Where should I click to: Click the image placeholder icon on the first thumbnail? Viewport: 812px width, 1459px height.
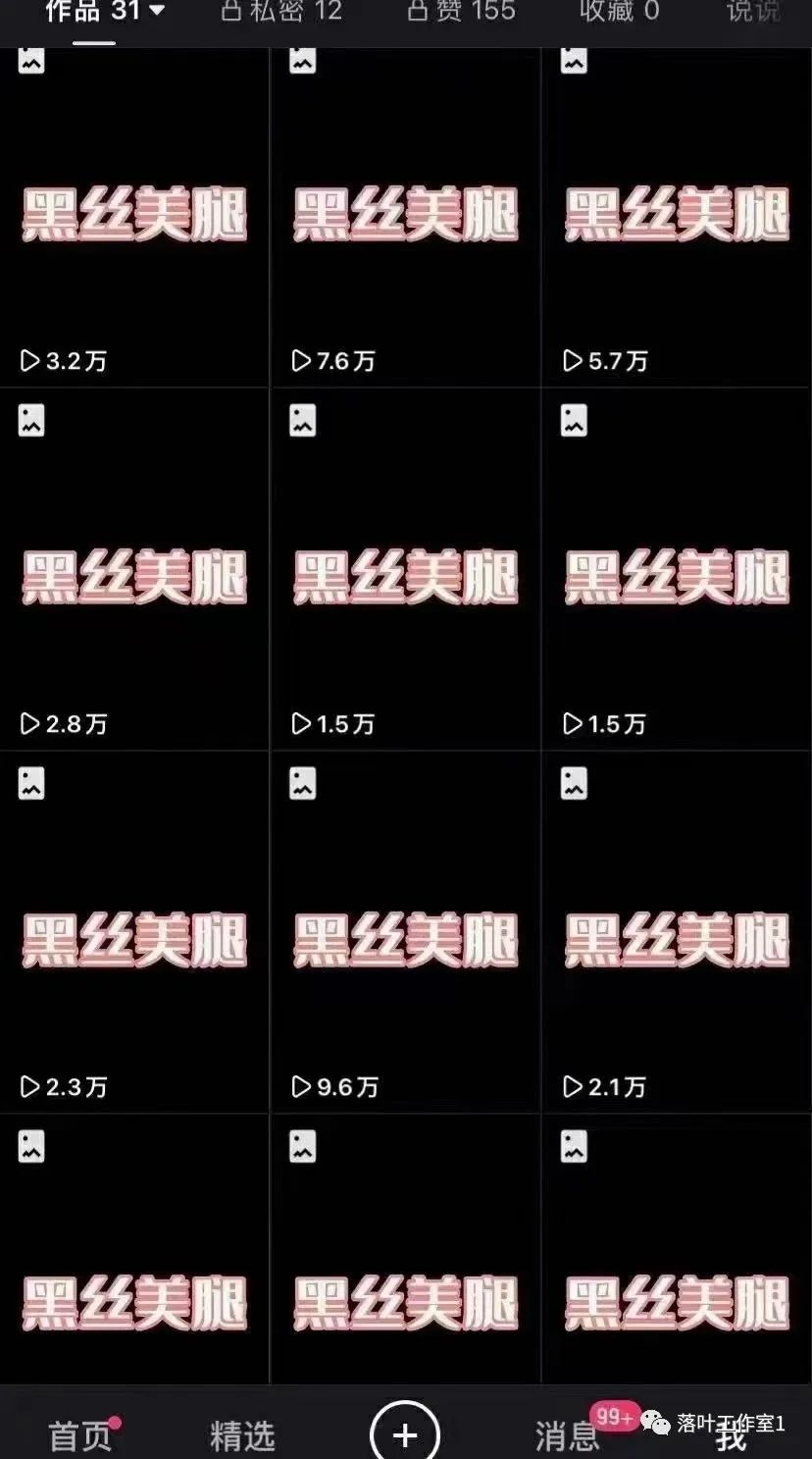pos(30,59)
